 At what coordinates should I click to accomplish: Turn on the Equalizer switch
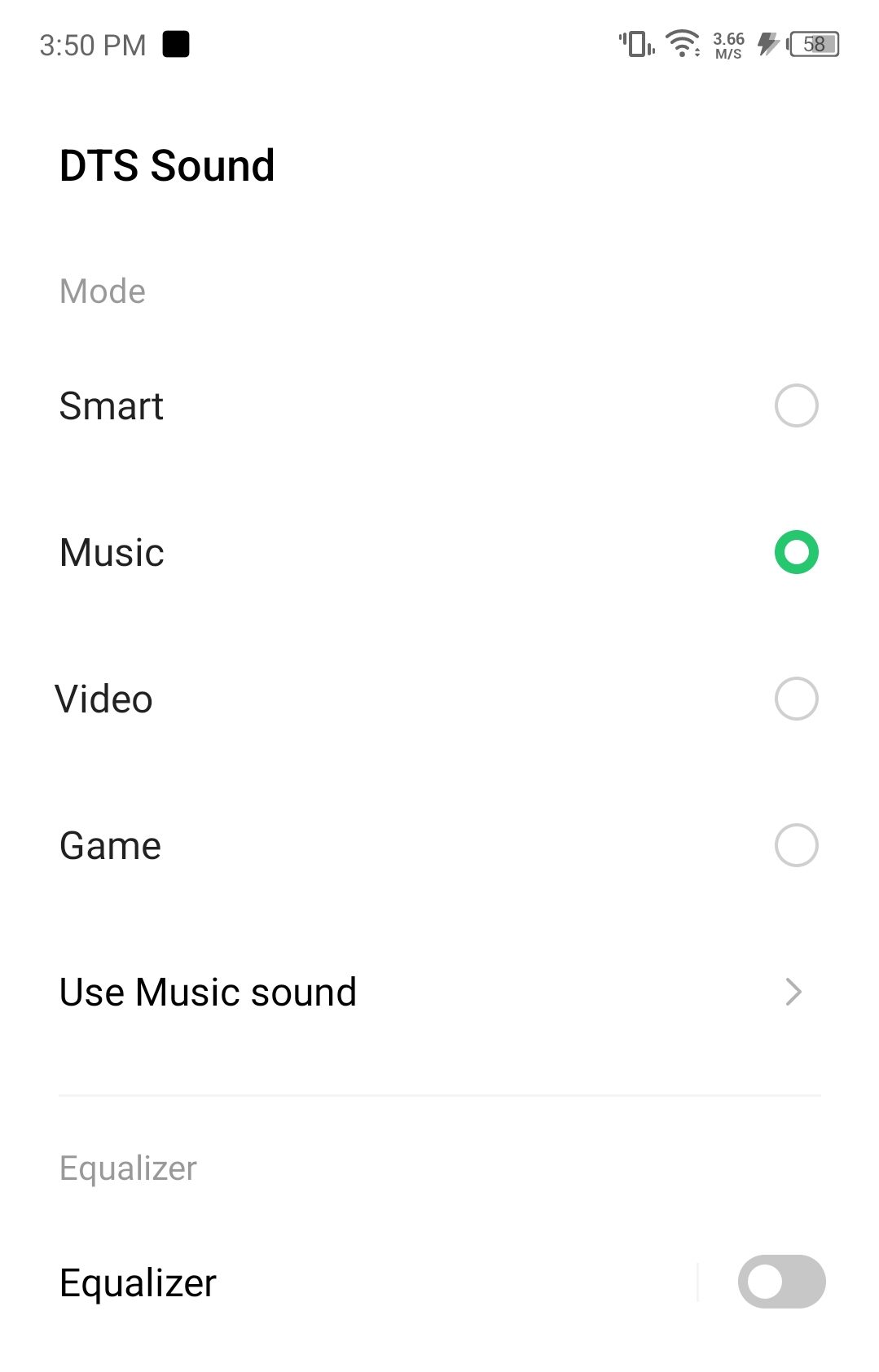[x=780, y=1282]
